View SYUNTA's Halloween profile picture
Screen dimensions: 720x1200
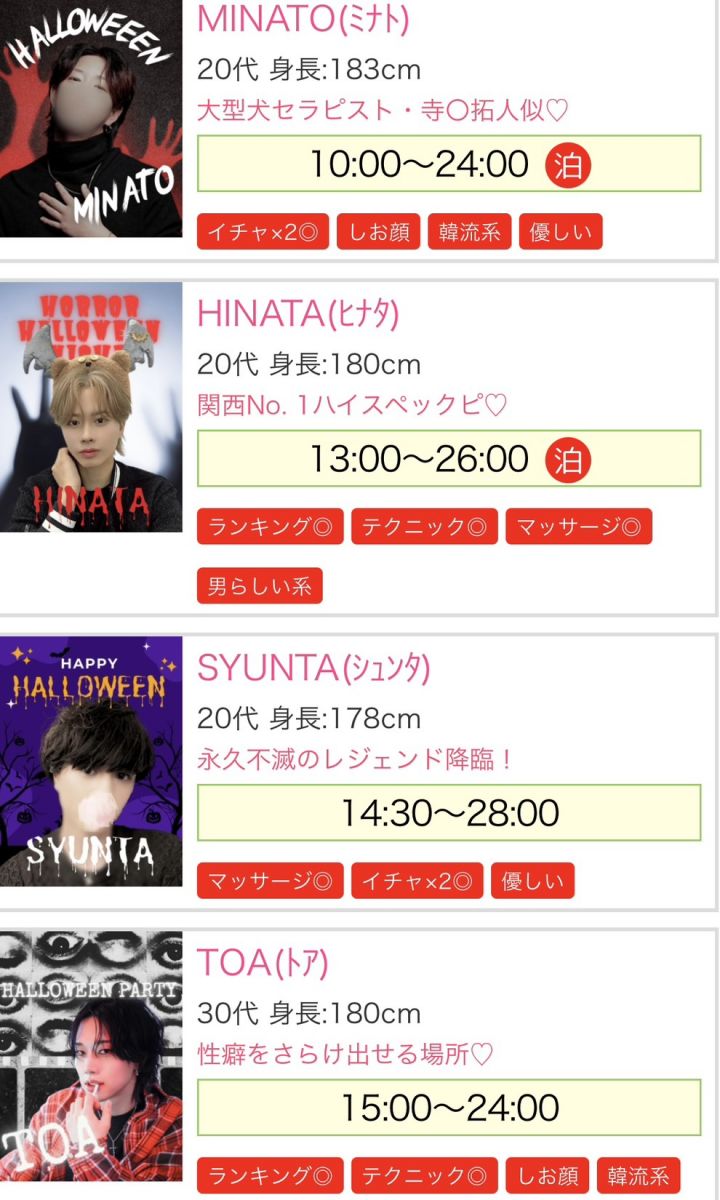[91, 761]
